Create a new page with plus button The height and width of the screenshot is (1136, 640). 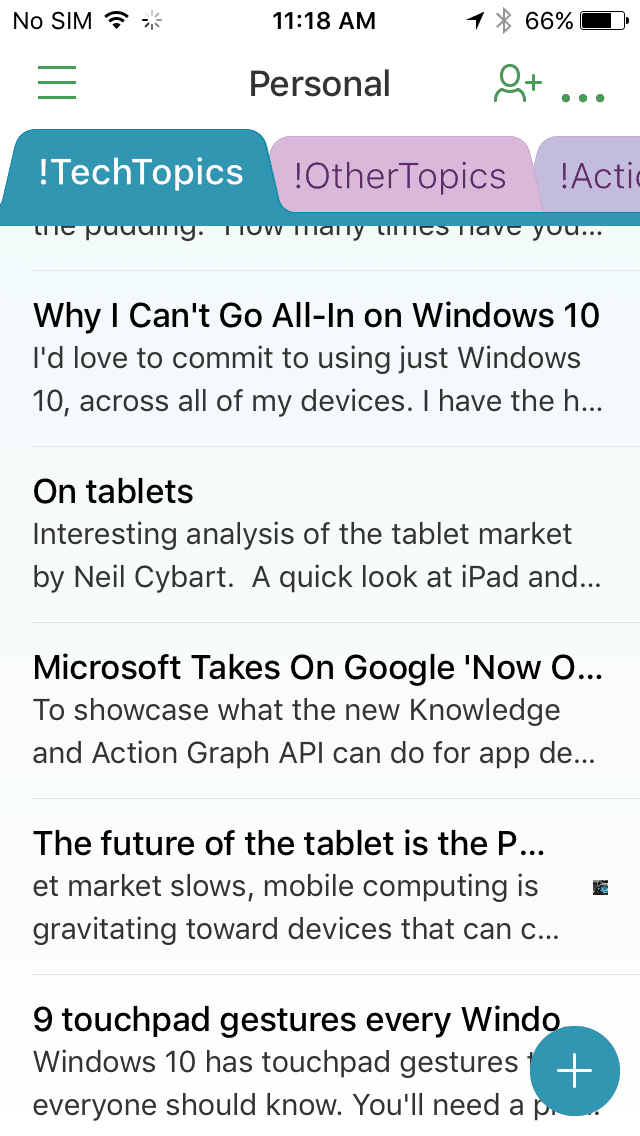point(575,1071)
